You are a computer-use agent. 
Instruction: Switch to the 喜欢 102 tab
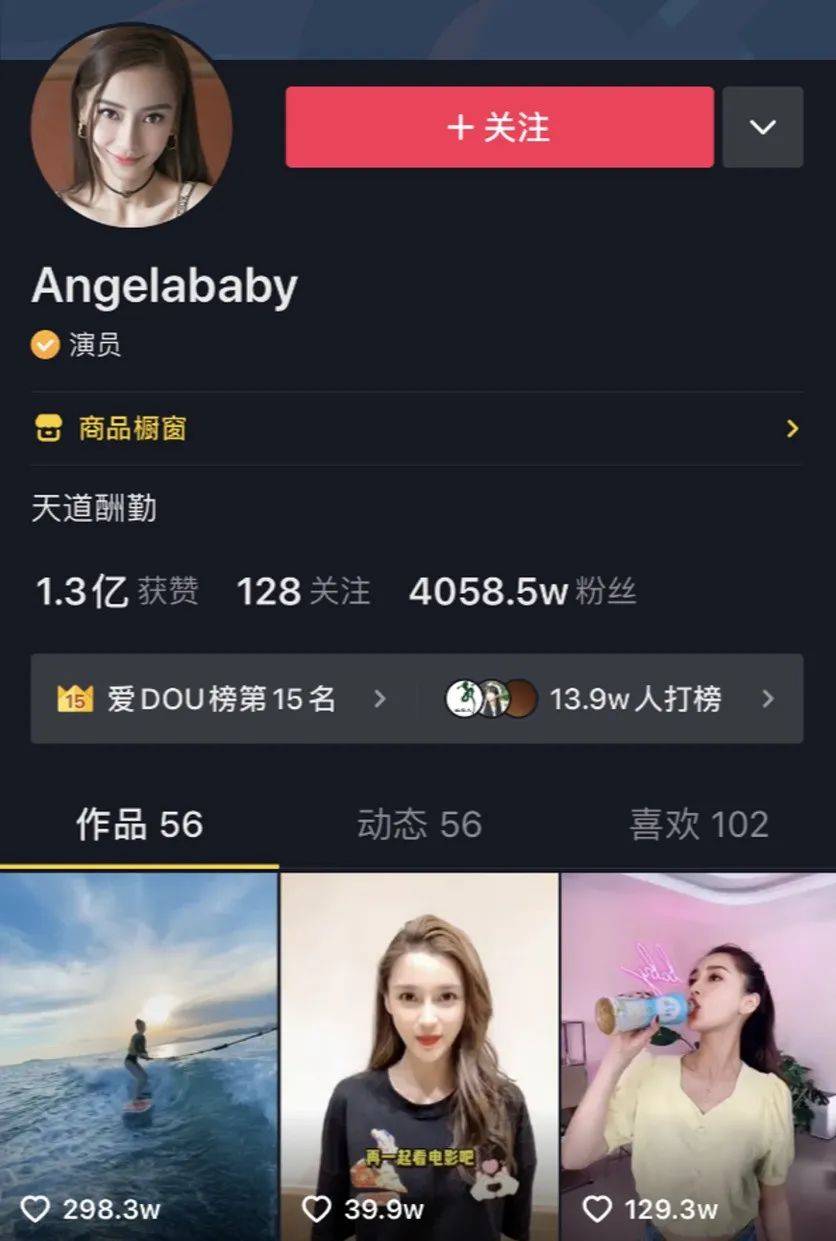[697, 826]
